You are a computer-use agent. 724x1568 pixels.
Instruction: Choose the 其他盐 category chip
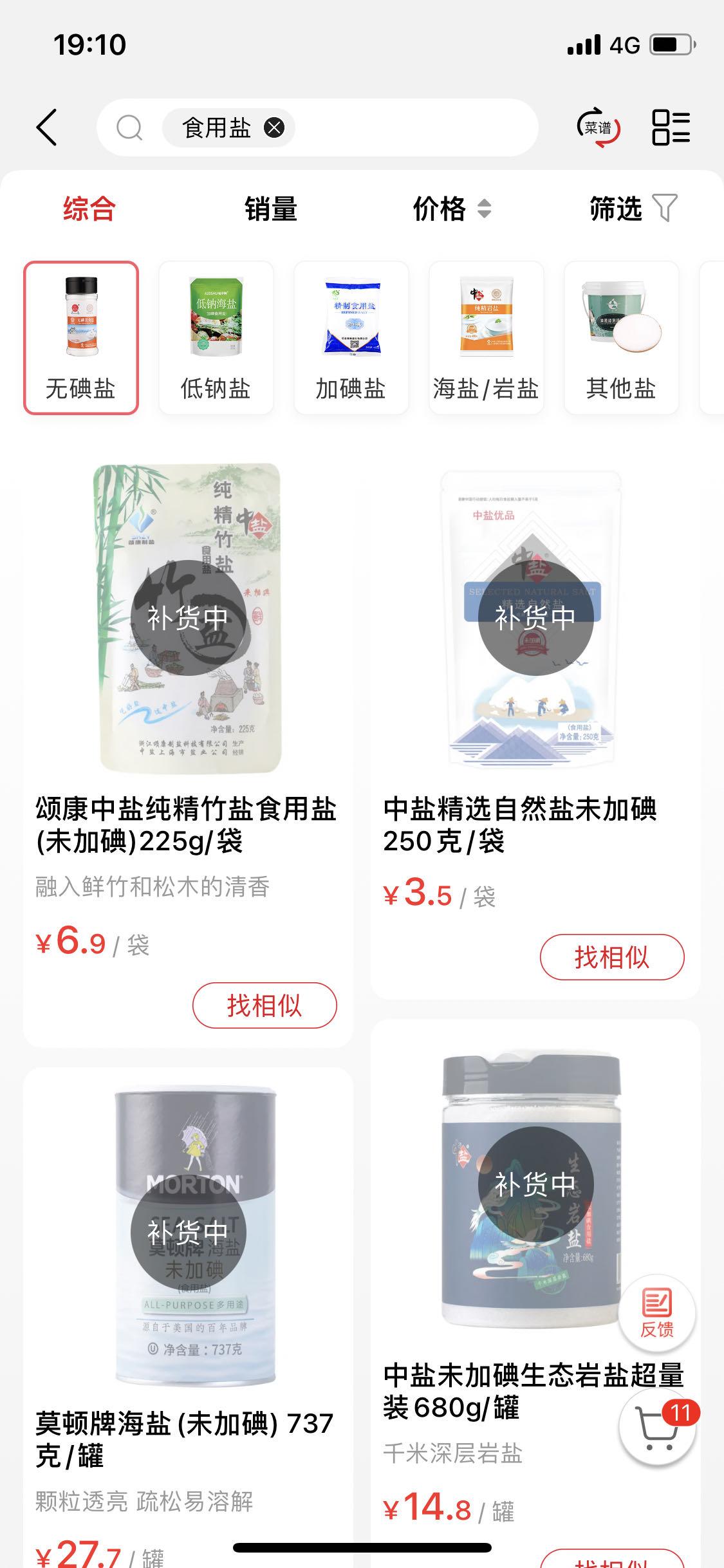pyautogui.click(x=622, y=338)
